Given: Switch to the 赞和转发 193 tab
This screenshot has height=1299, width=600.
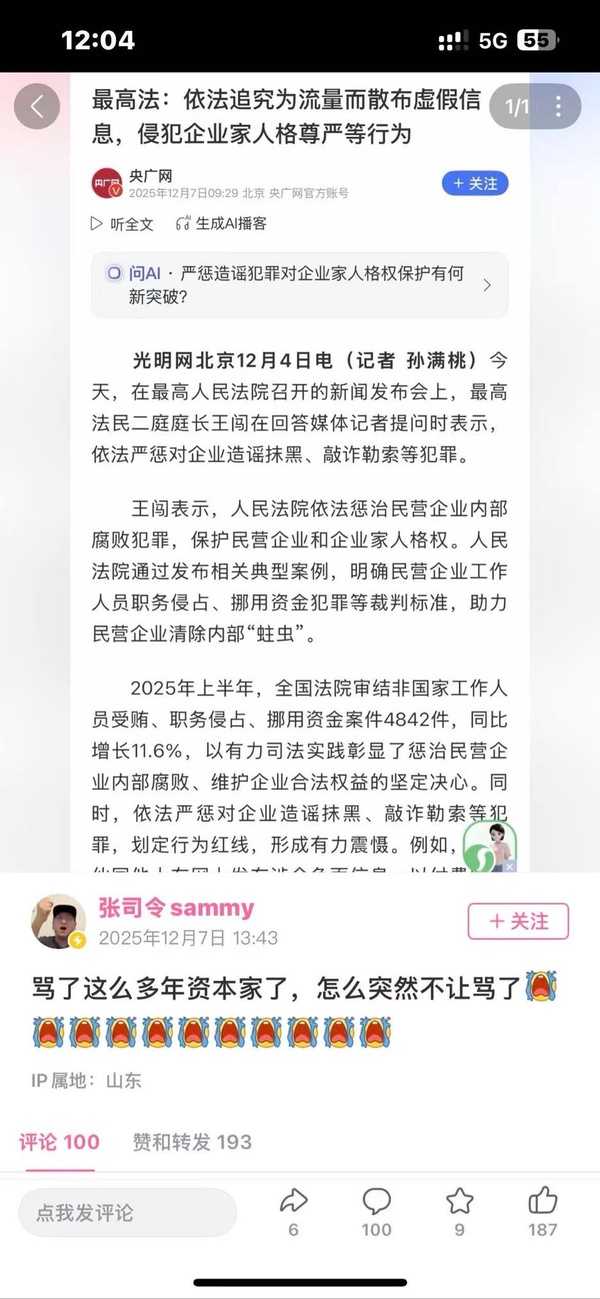Looking at the screenshot, I should pyautogui.click(x=192, y=1142).
